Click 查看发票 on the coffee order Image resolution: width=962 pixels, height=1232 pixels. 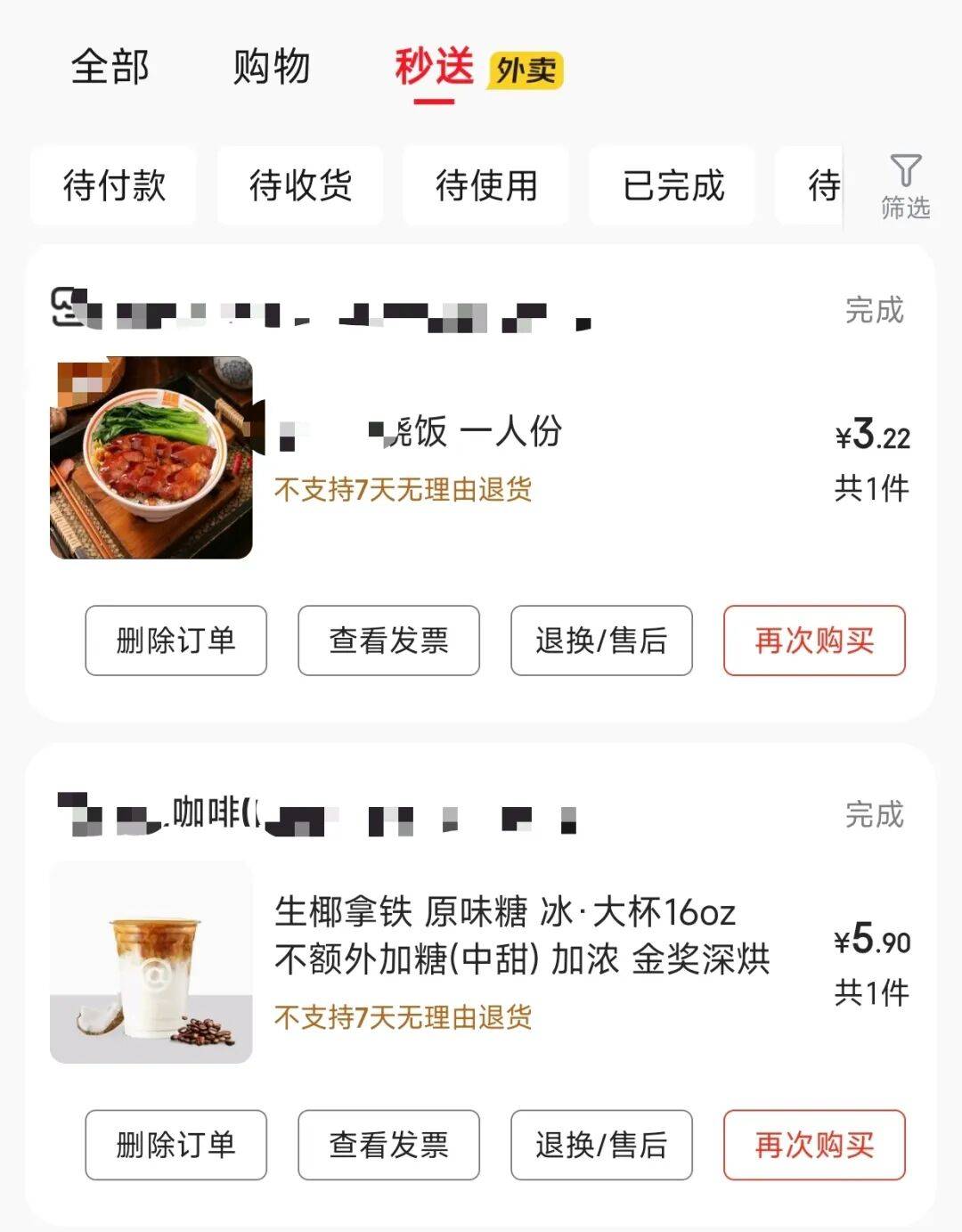coord(388,1146)
